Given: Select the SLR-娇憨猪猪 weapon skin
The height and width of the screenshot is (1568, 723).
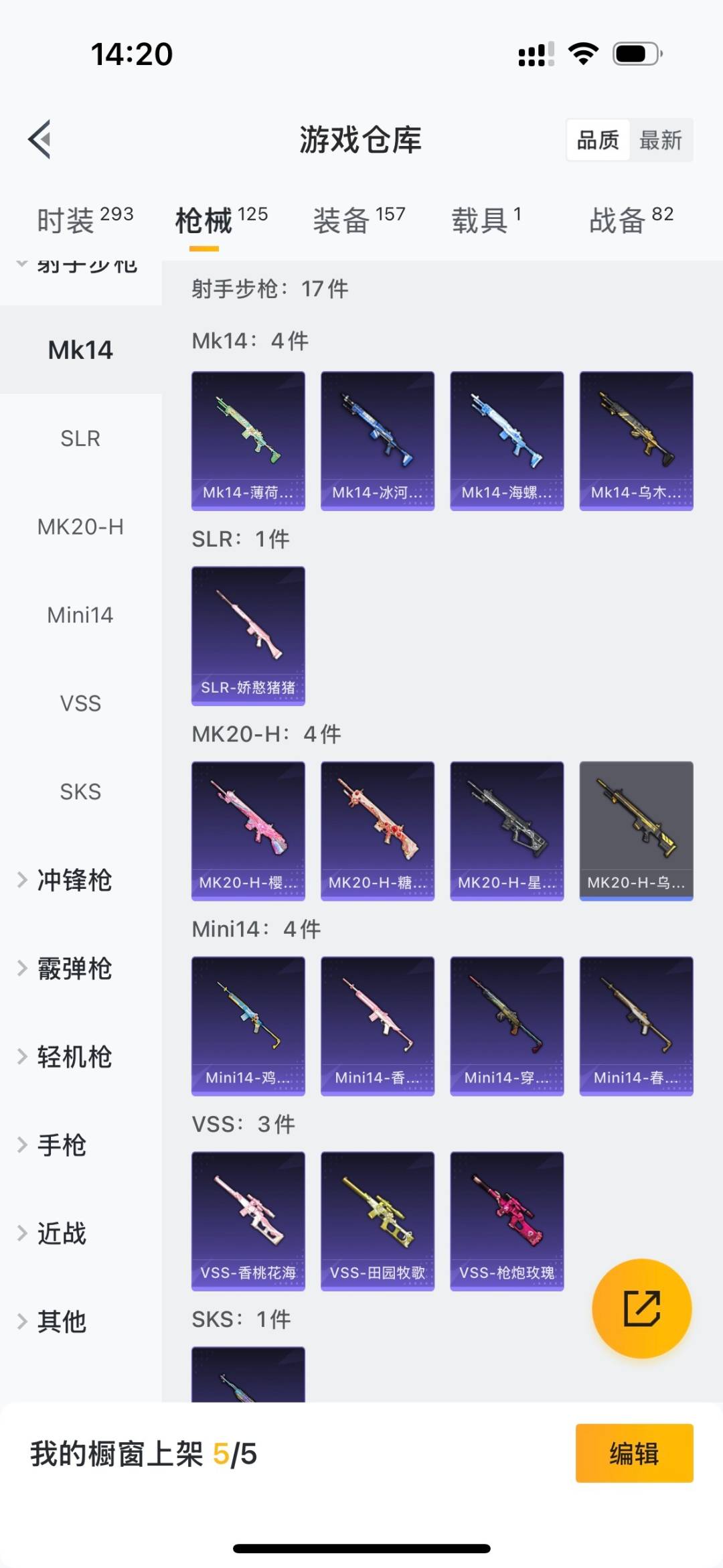Looking at the screenshot, I should [x=248, y=634].
